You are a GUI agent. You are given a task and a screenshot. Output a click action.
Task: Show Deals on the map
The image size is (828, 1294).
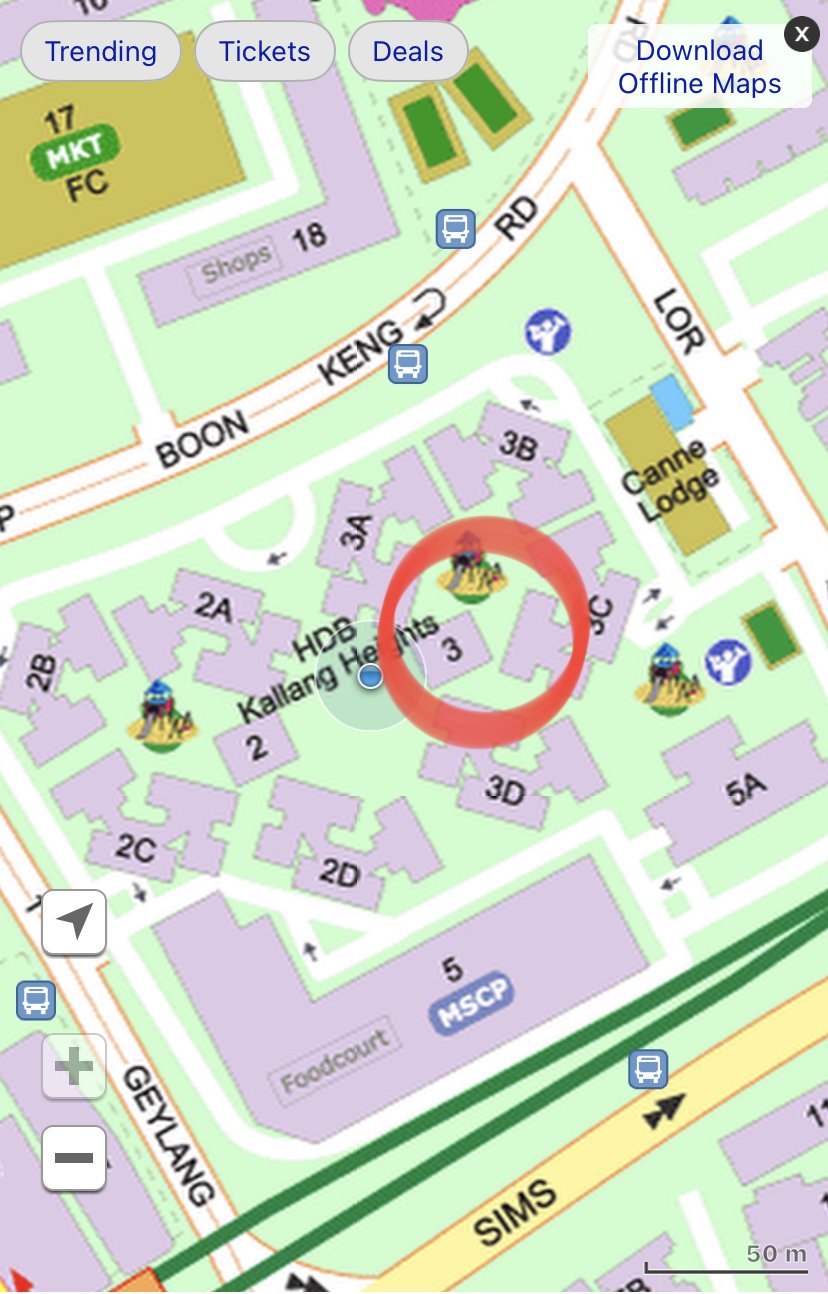[408, 52]
